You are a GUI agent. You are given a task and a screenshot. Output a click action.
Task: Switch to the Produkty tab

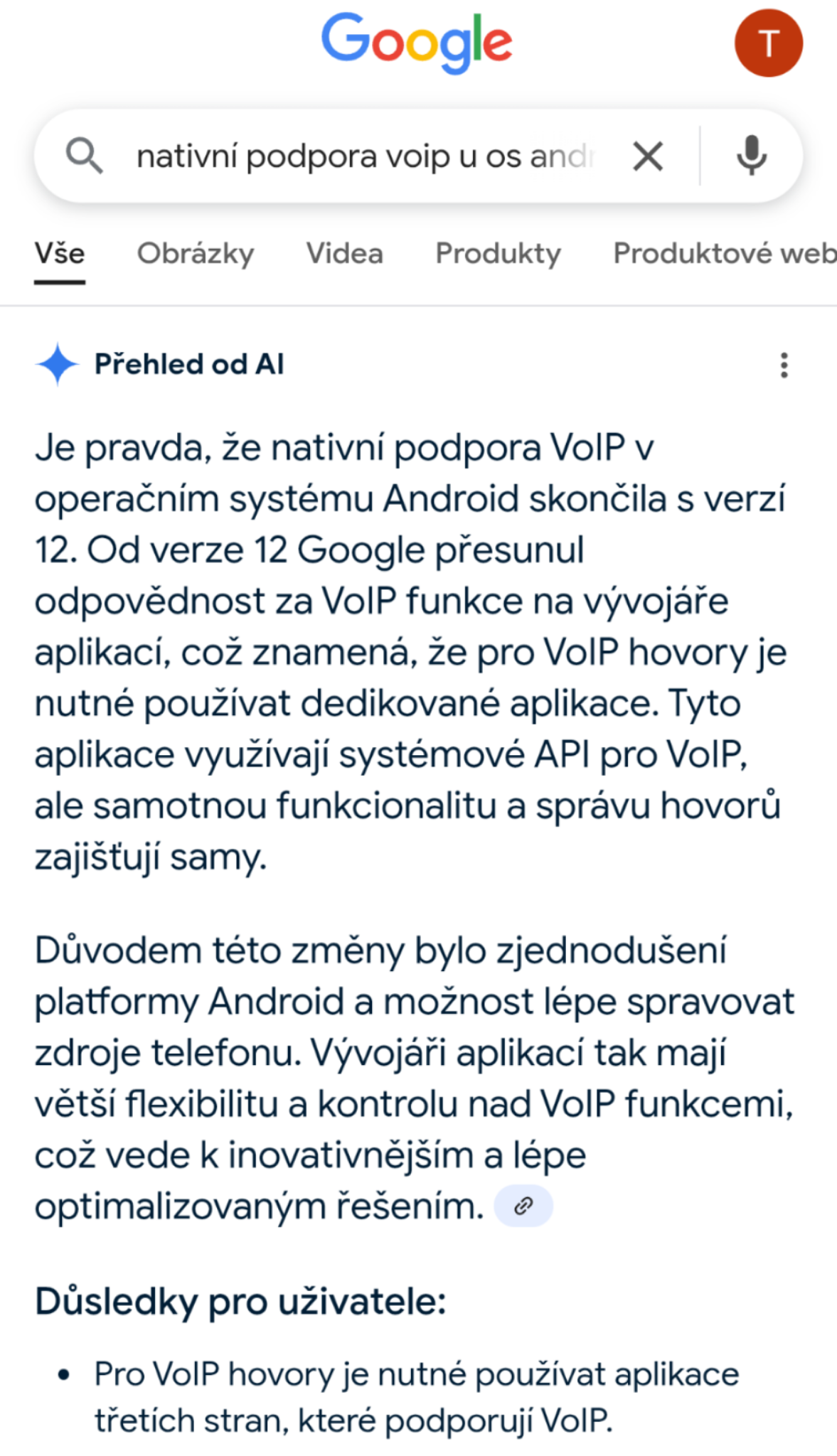coord(499,254)
